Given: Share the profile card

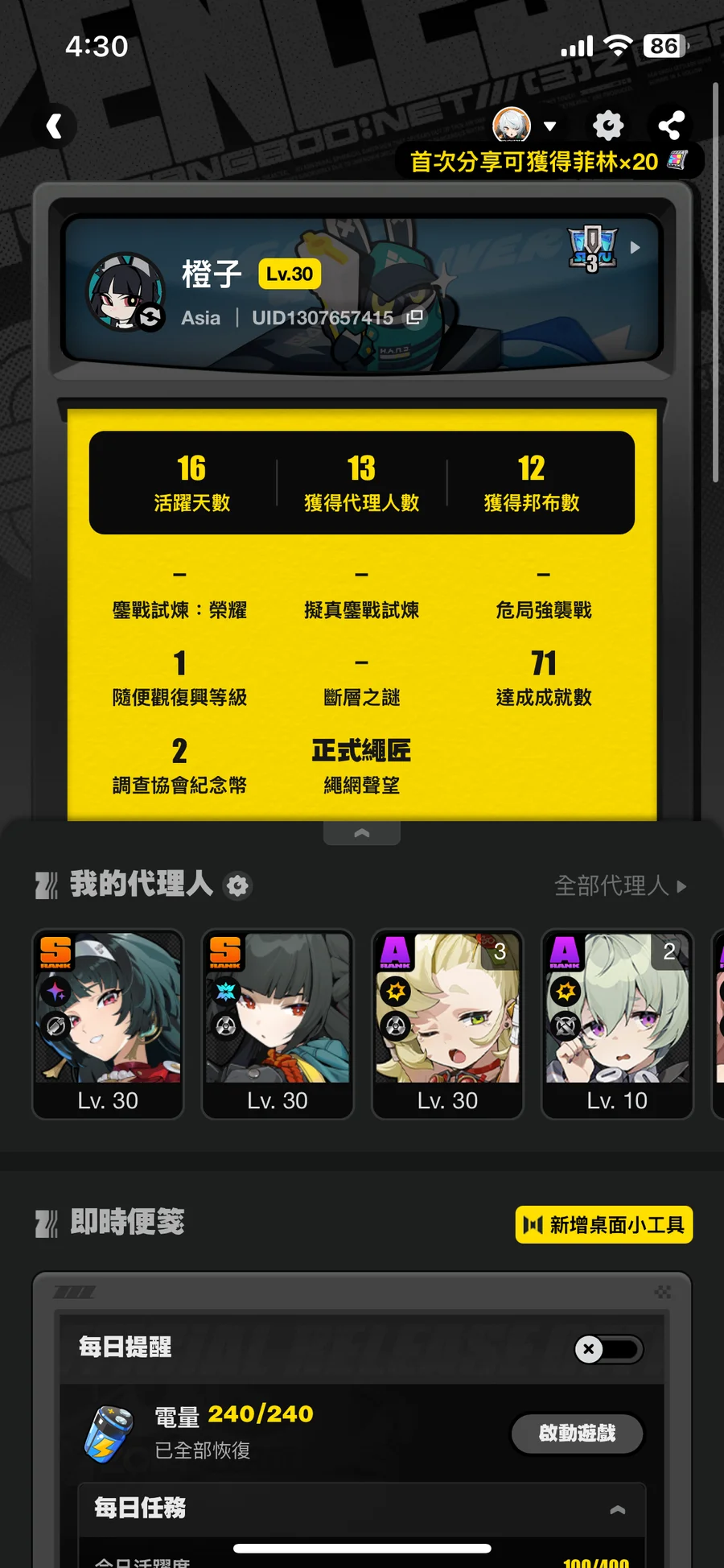Looking at the screenshot, I should 671,126.
